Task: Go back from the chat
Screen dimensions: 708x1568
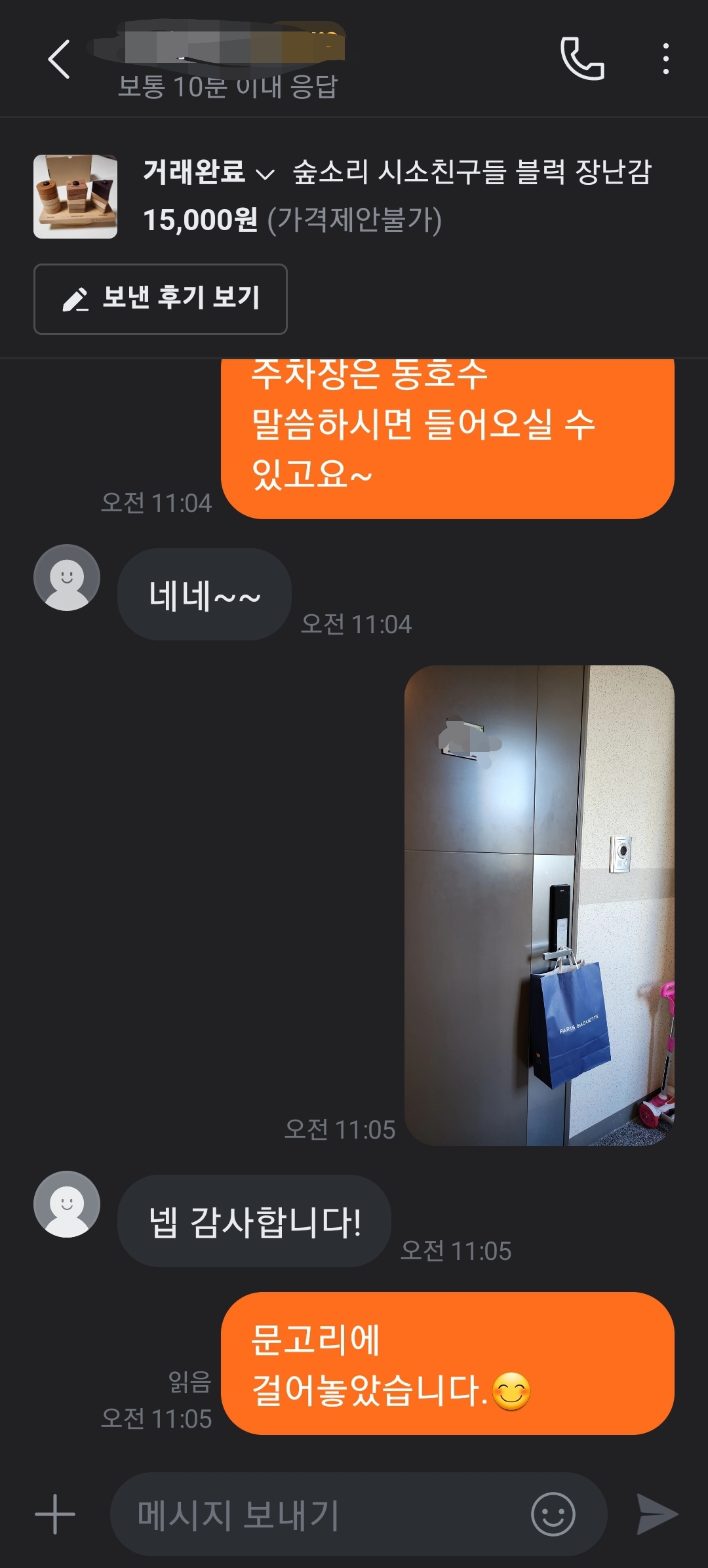Action: pos(59,59)
